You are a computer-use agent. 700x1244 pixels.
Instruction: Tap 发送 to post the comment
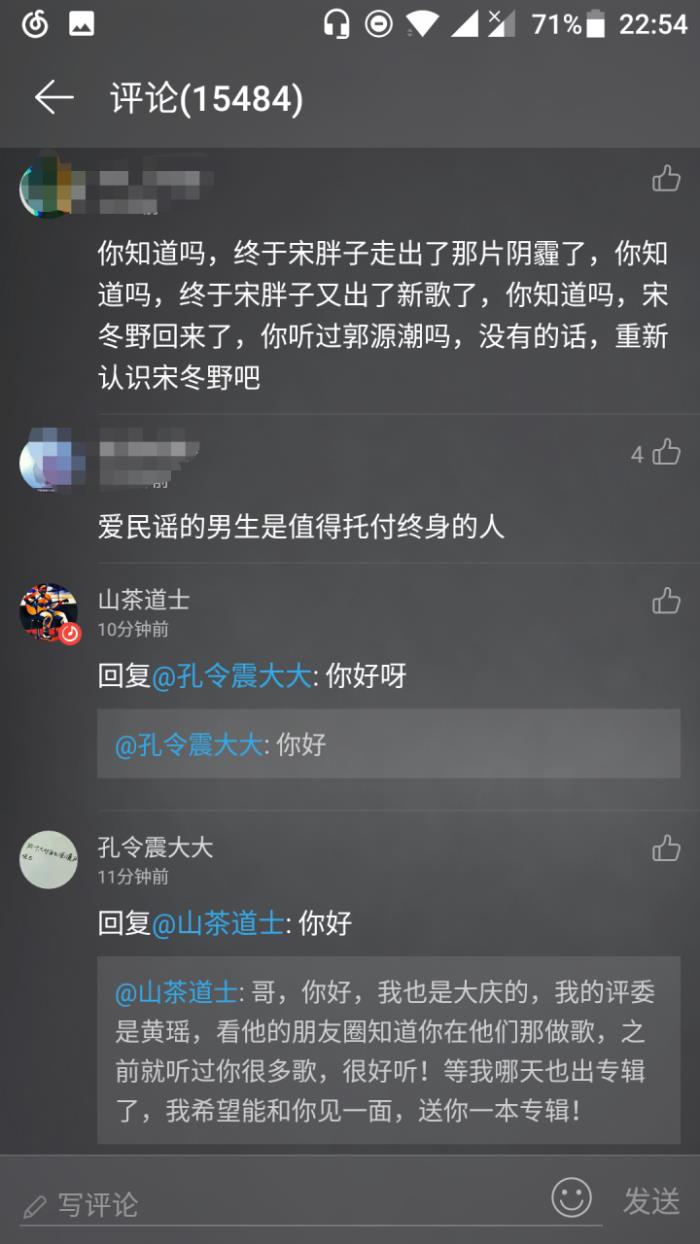(651, 1201)
